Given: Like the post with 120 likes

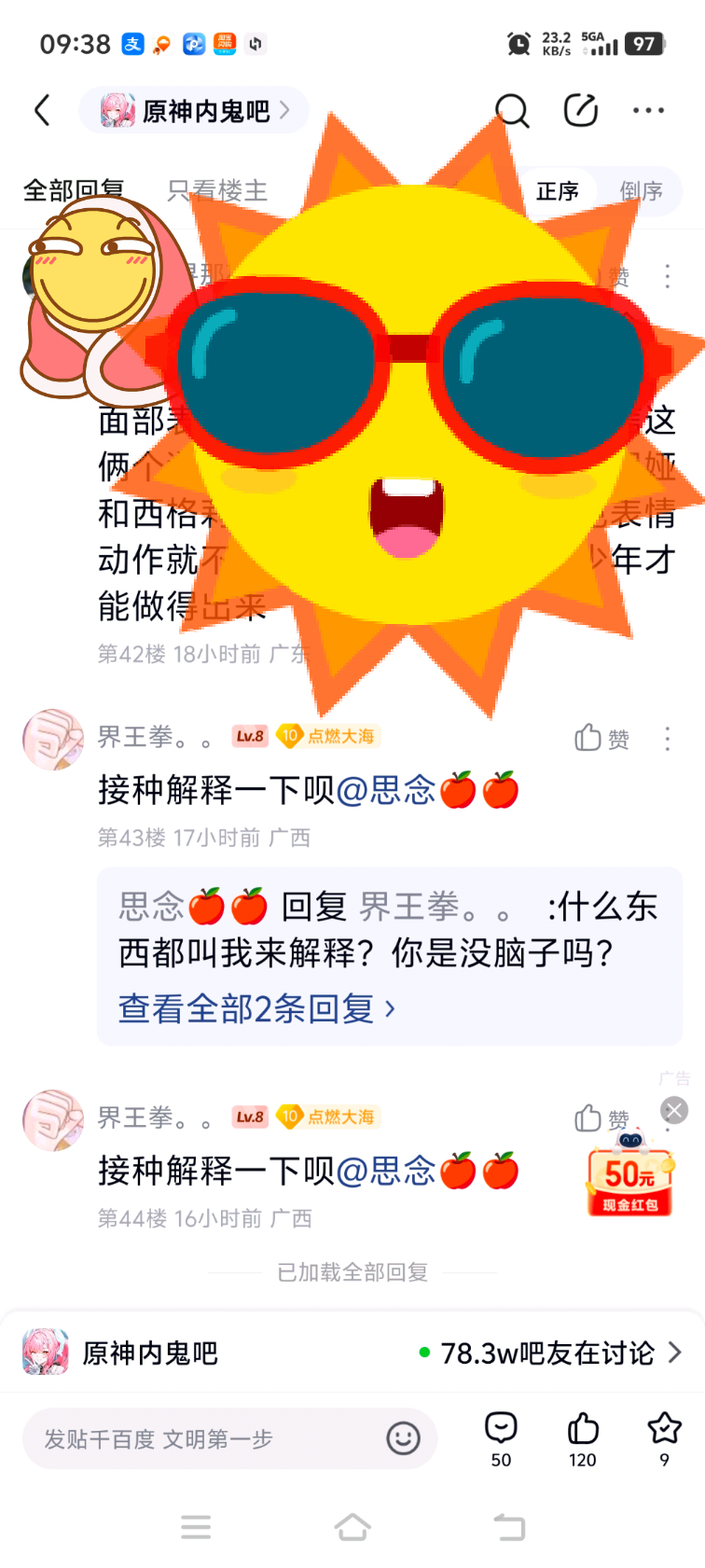Looking at the screenshot, I should pyautogui.click(x=583, y=1439).
